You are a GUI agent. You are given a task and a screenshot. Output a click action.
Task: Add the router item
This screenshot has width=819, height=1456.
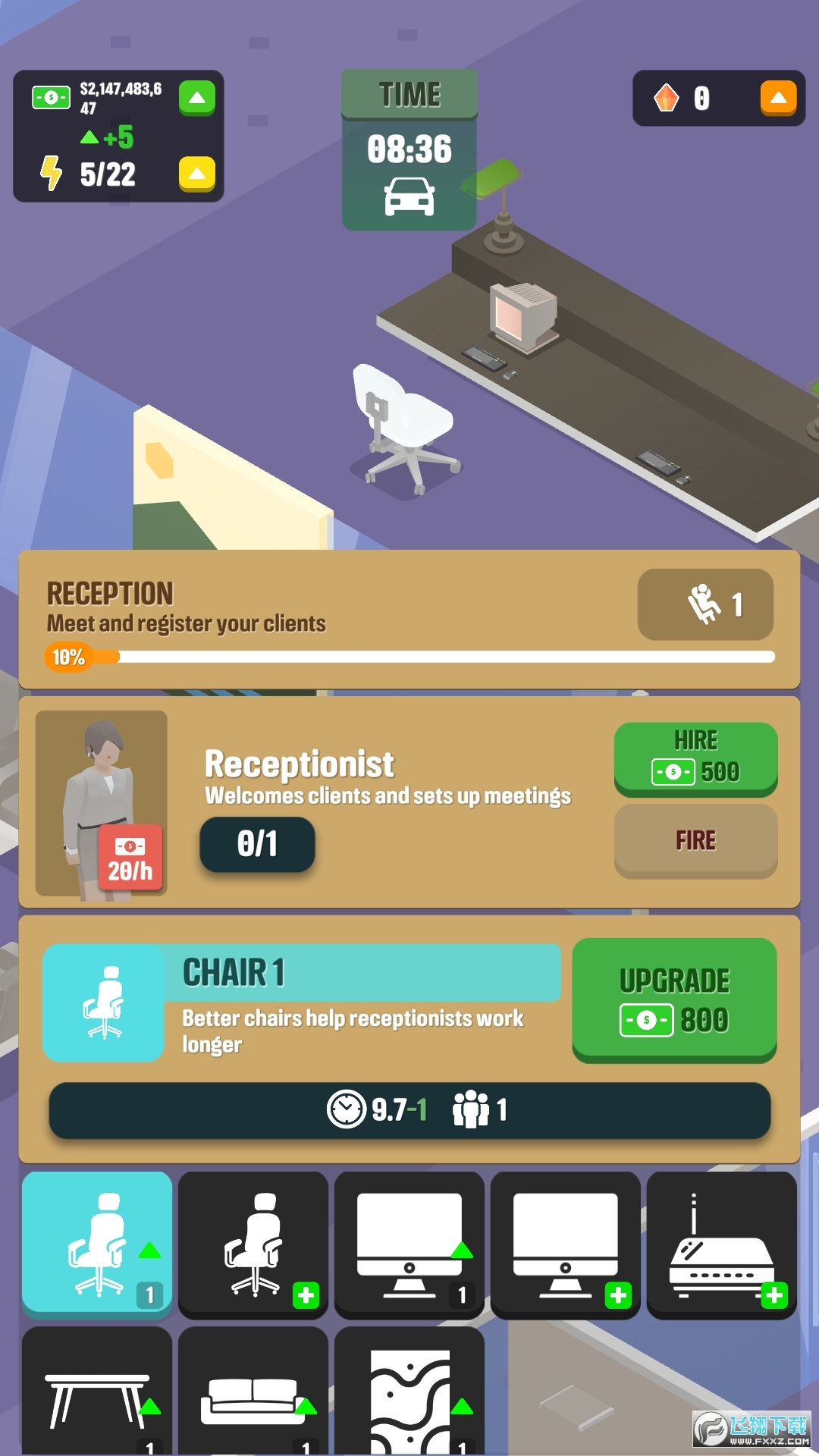coord(722,1245)
